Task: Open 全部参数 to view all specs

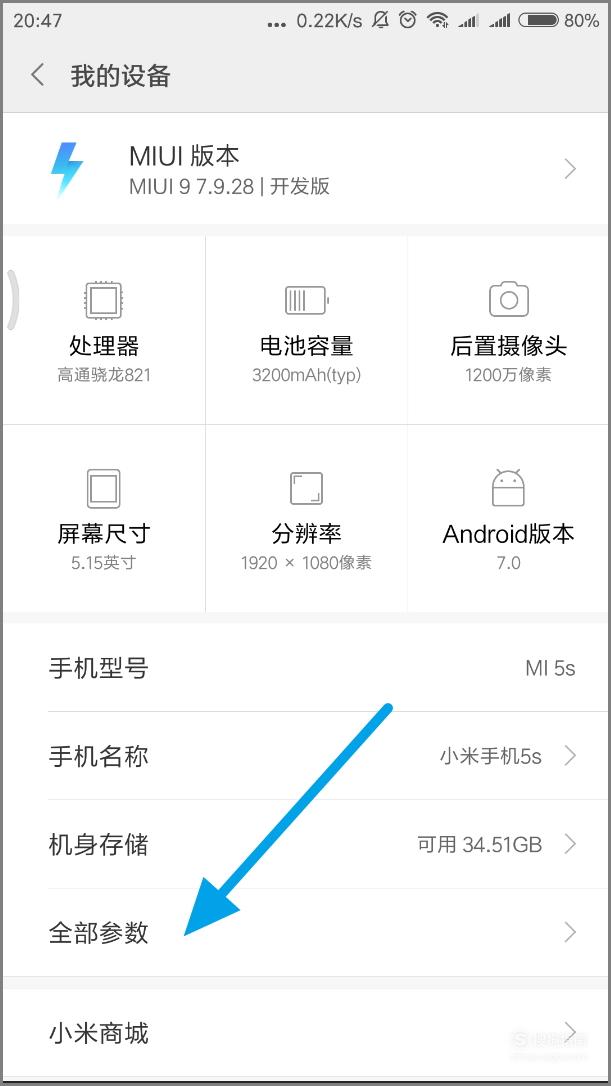Action: 306,932
